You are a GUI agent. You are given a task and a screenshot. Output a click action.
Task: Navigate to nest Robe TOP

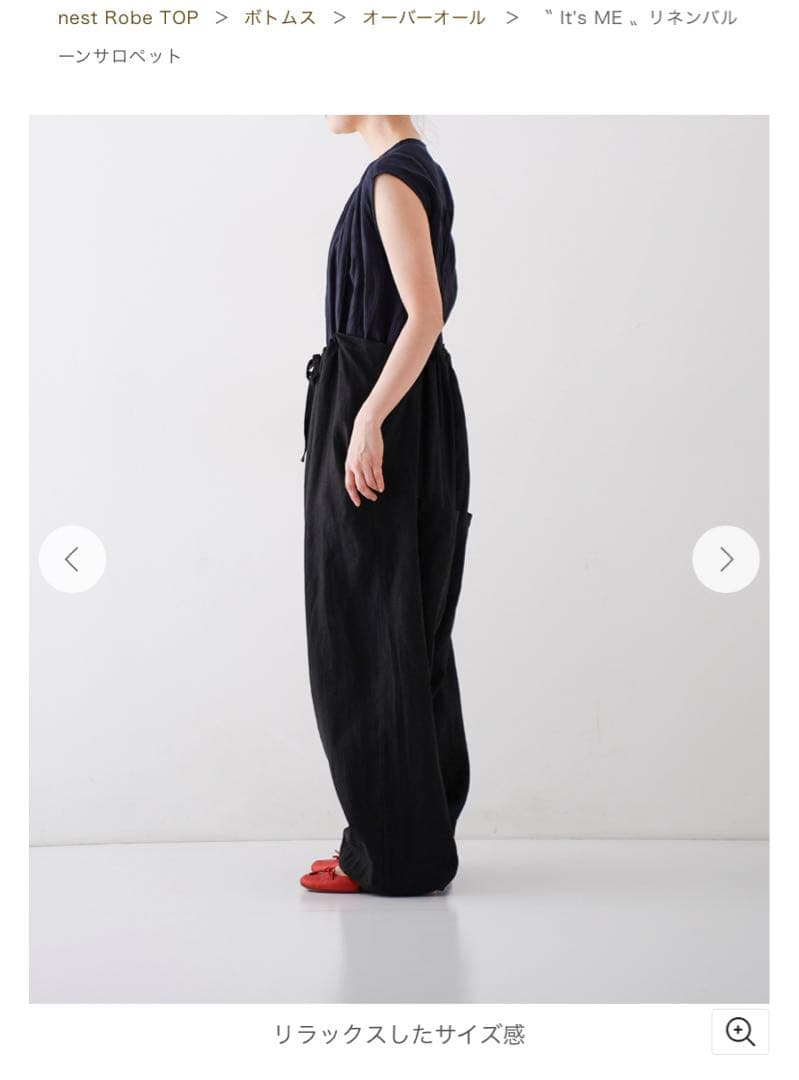coord(128,17)
